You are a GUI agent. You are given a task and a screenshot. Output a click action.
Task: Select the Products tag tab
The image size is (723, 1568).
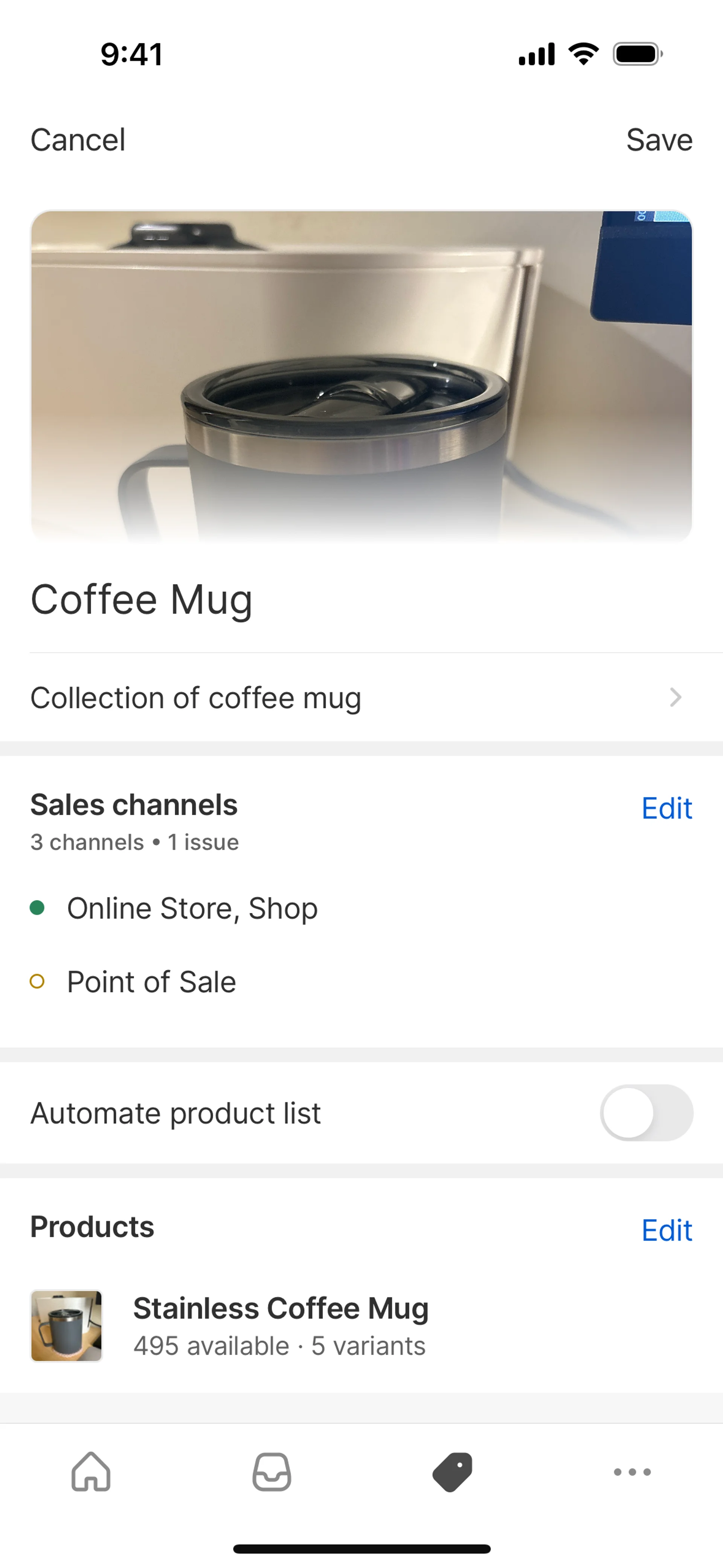point(452,1472)
